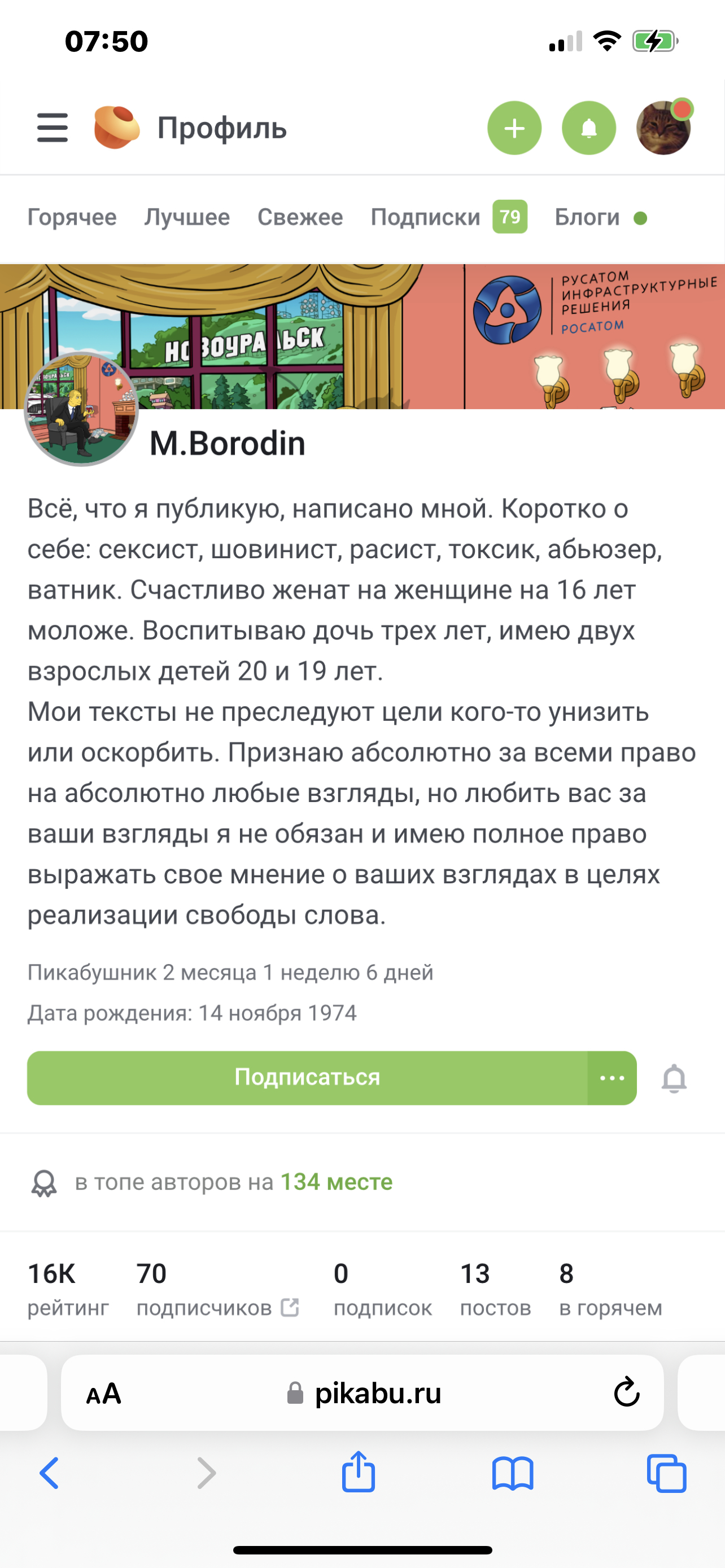Reload the pikabu.ru page
725x1568 pixels.
(626, 1392)
